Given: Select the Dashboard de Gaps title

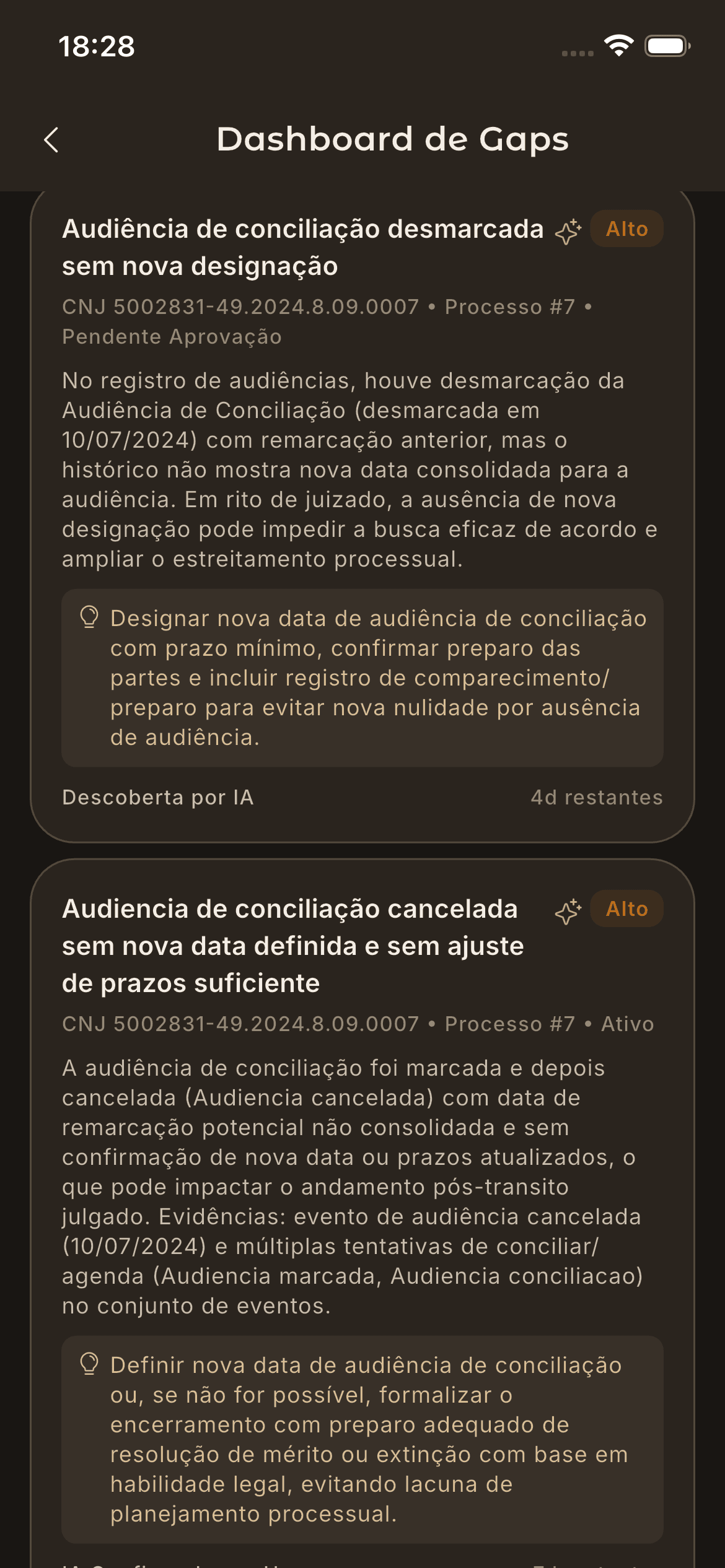Looking at the screenshot, I should pos(393,139).
